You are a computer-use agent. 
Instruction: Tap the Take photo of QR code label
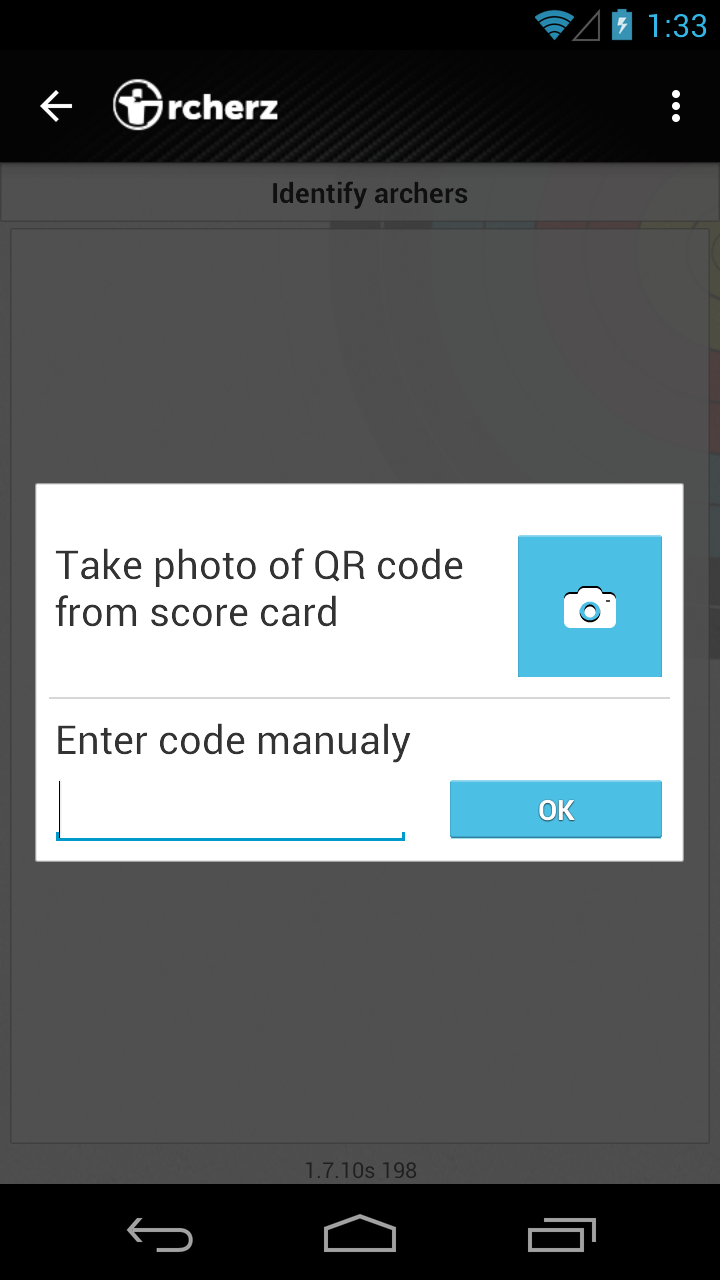tap(260, 587)
